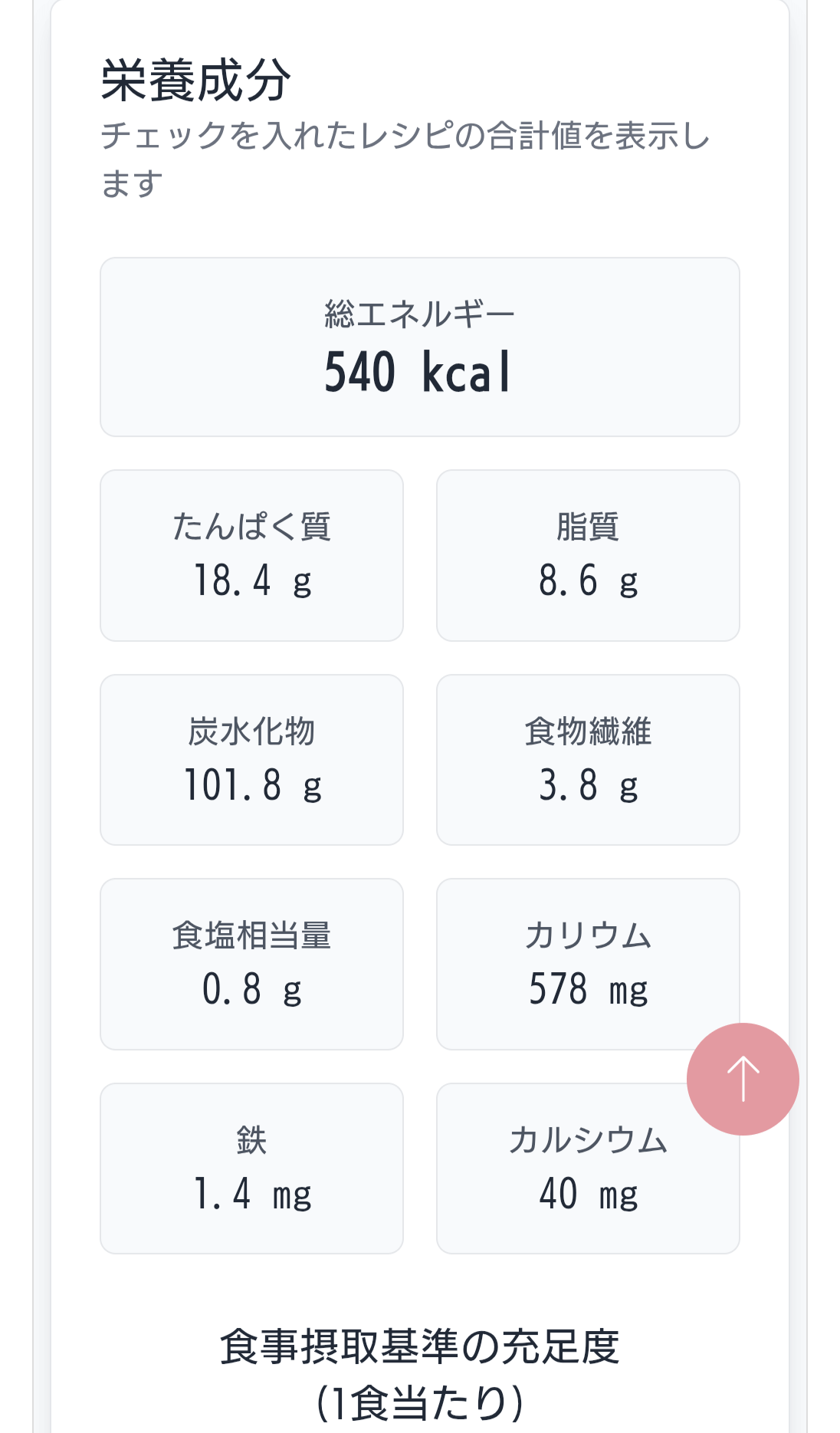Tap the pink scroll-to-top arrow button
The height and width of the screenshot is (1433, 840).
(743, 1079)
